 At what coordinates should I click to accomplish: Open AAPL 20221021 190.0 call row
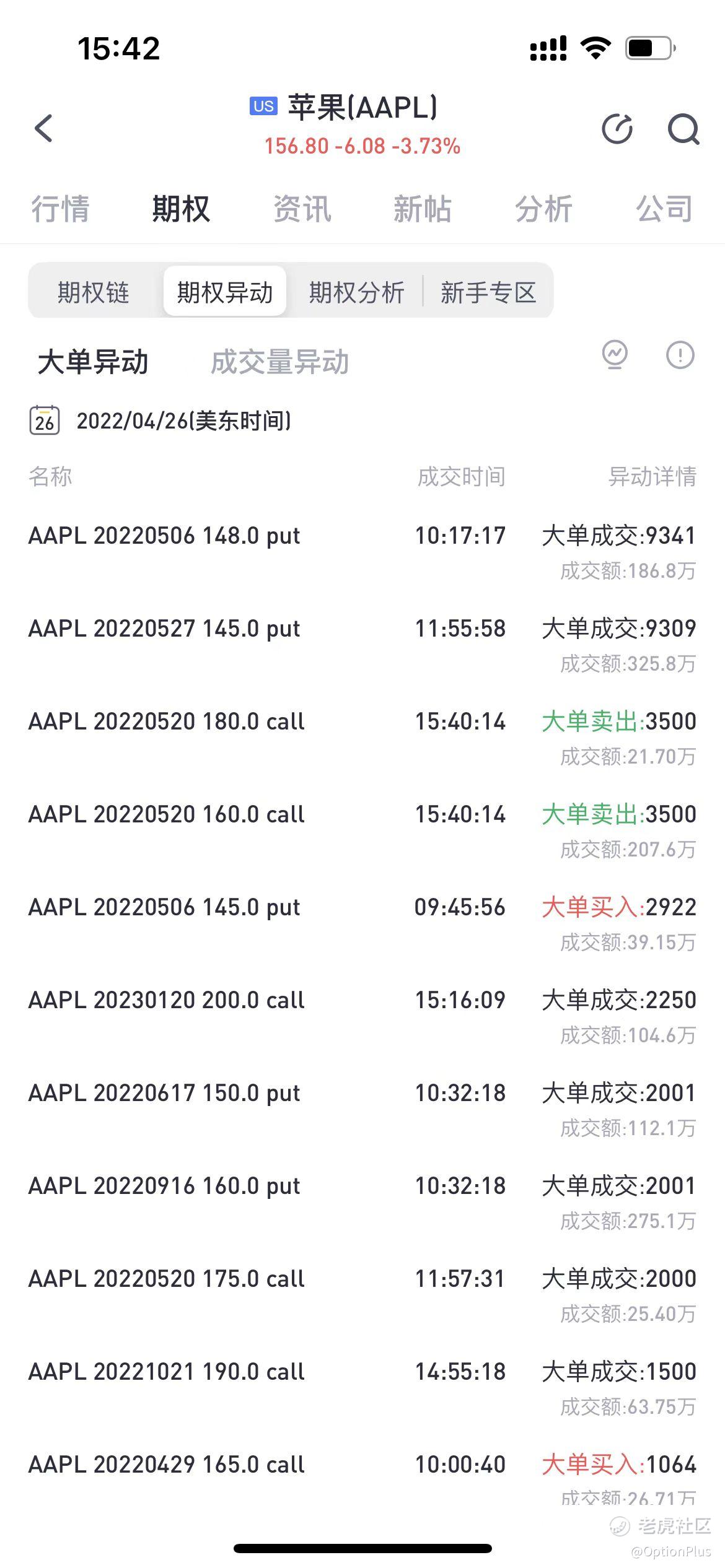pos(362,1387)
